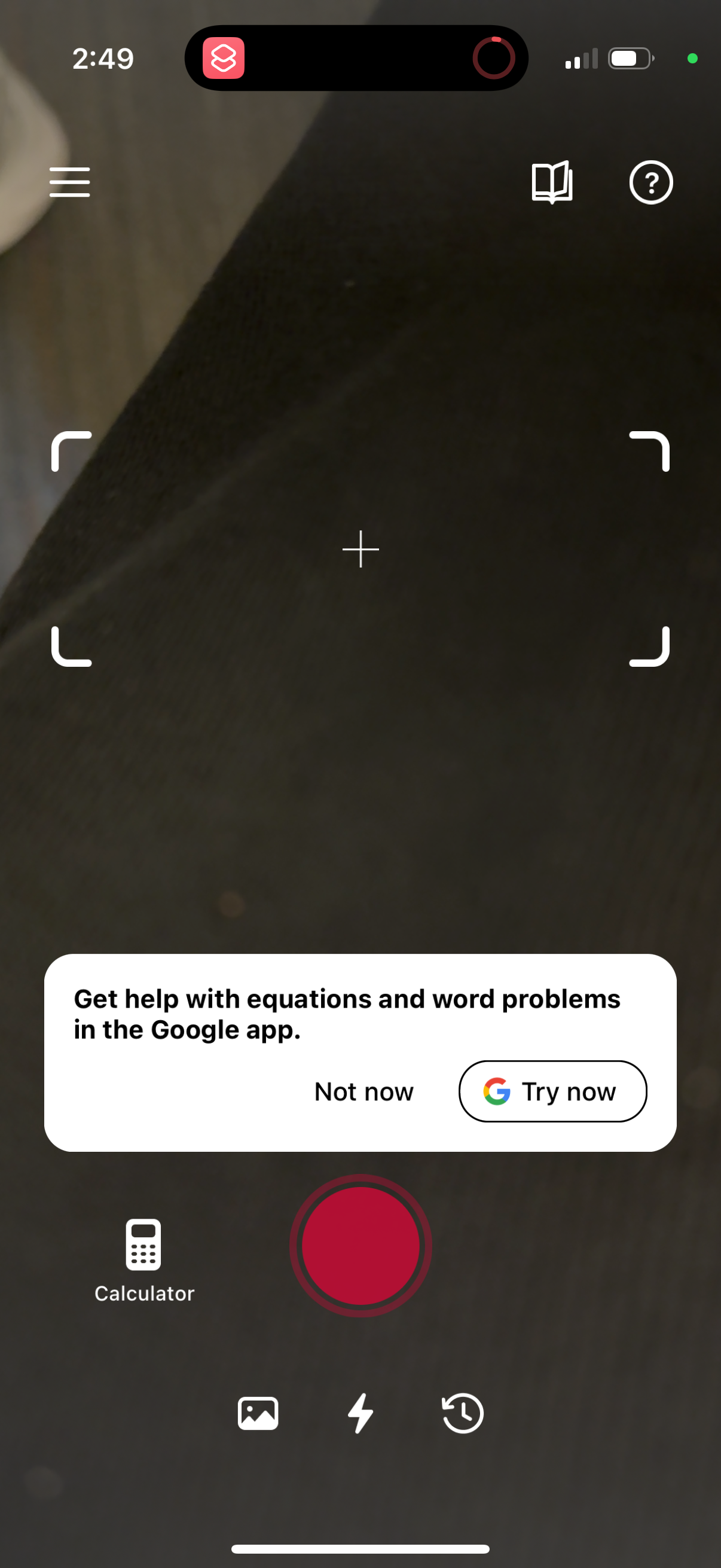Toggle the camera flash on

point(360,1413)
